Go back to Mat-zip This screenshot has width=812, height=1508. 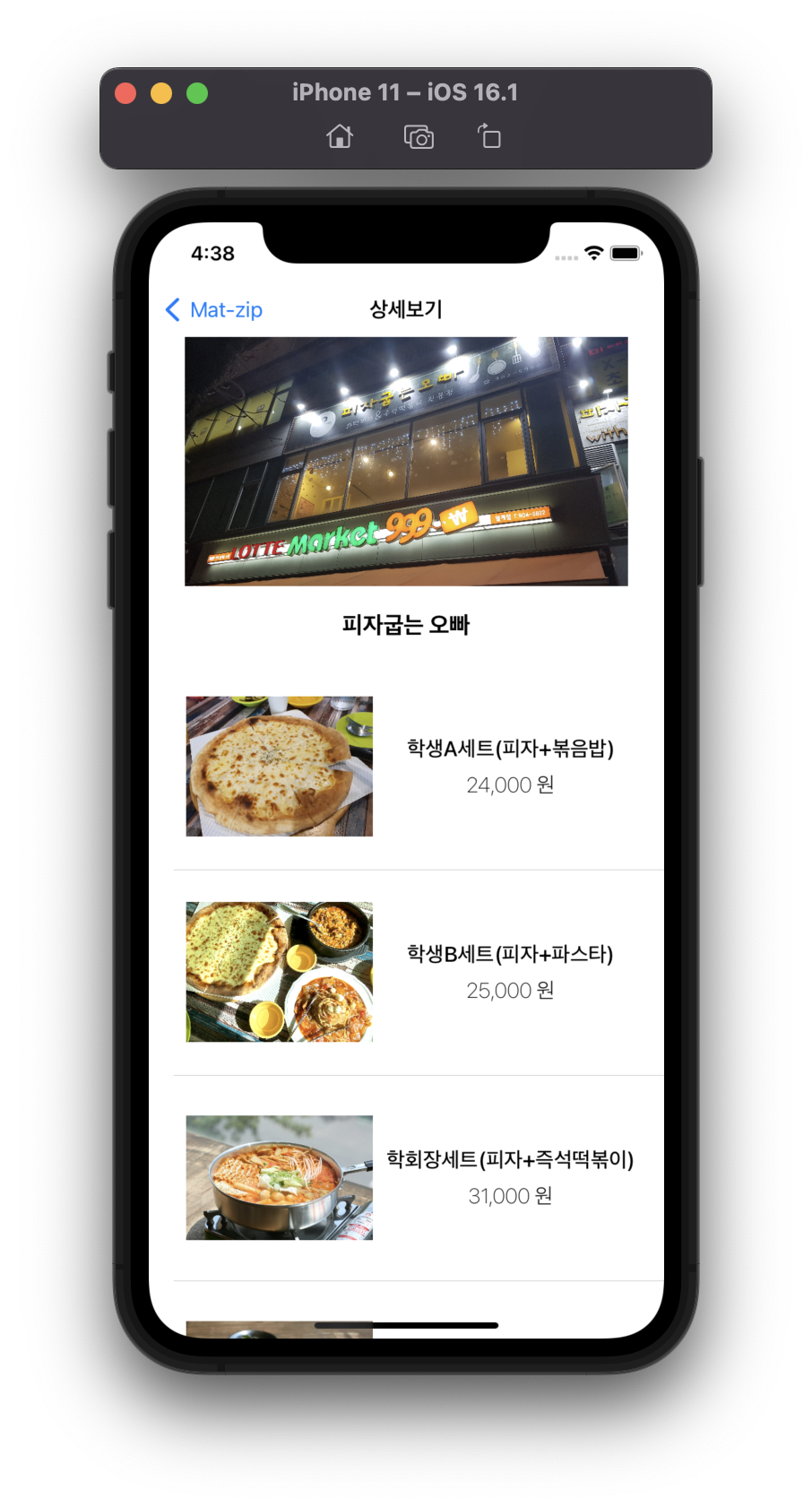pyautogui.click(x=214, y=310)
